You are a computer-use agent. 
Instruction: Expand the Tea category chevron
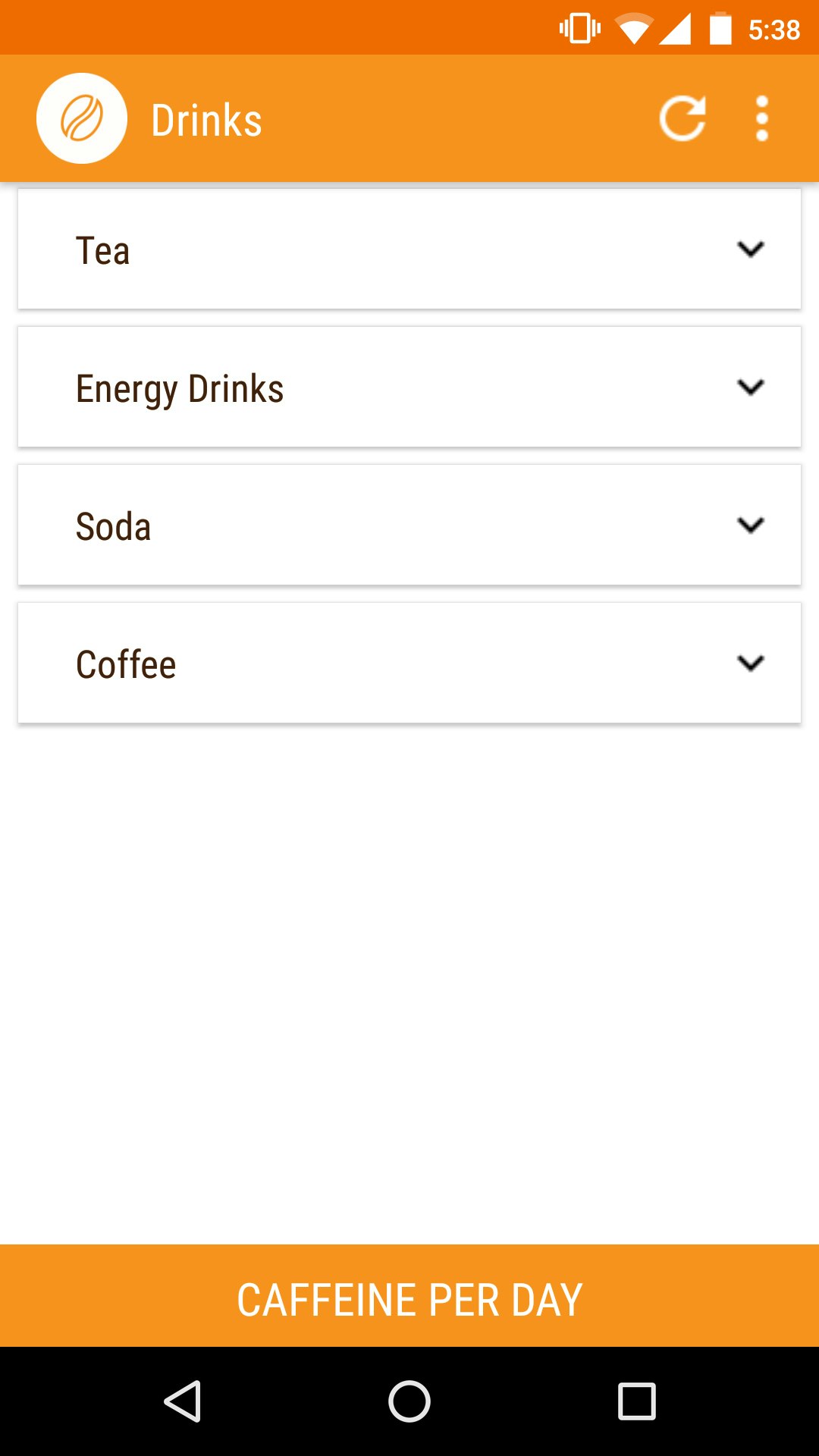750,249
